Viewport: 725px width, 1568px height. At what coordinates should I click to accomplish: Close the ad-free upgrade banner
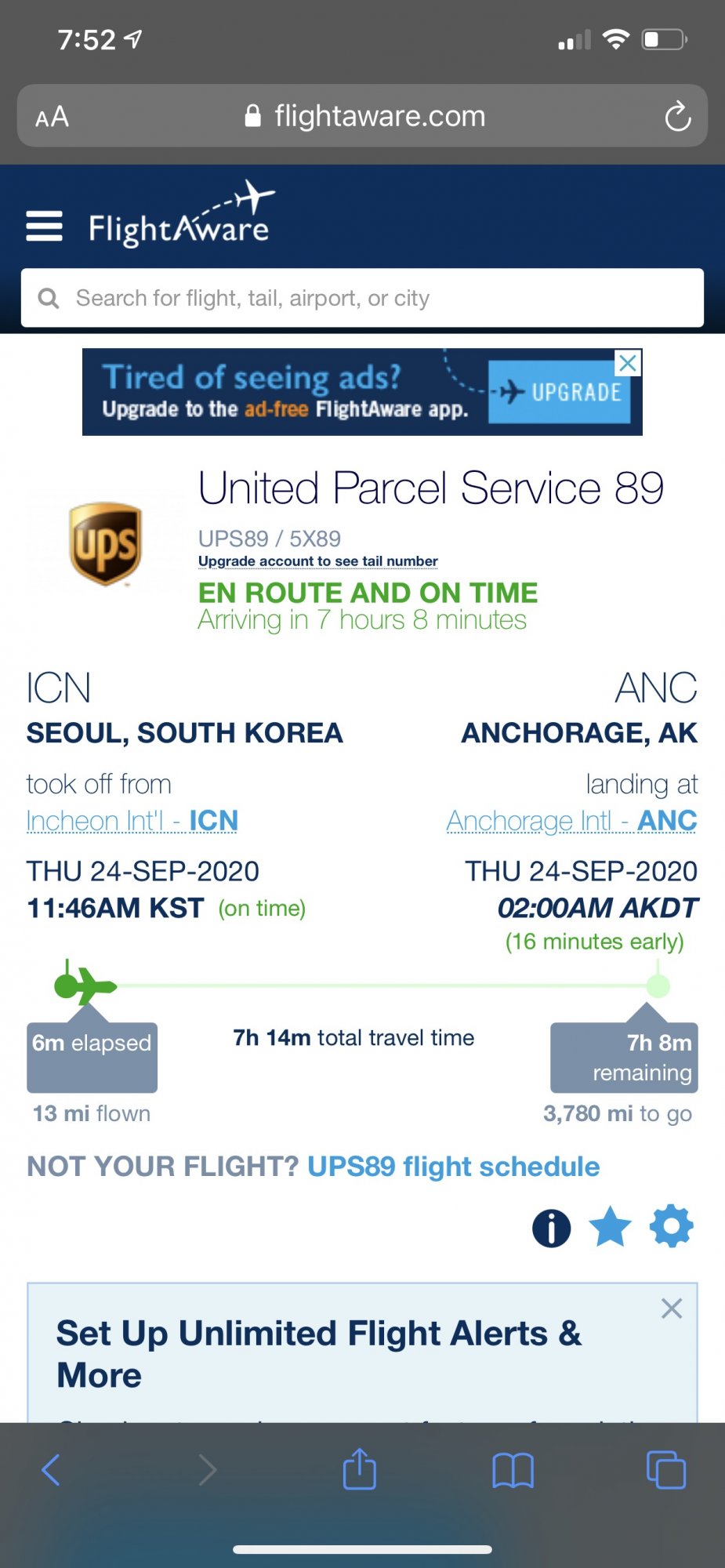(628, 362)
